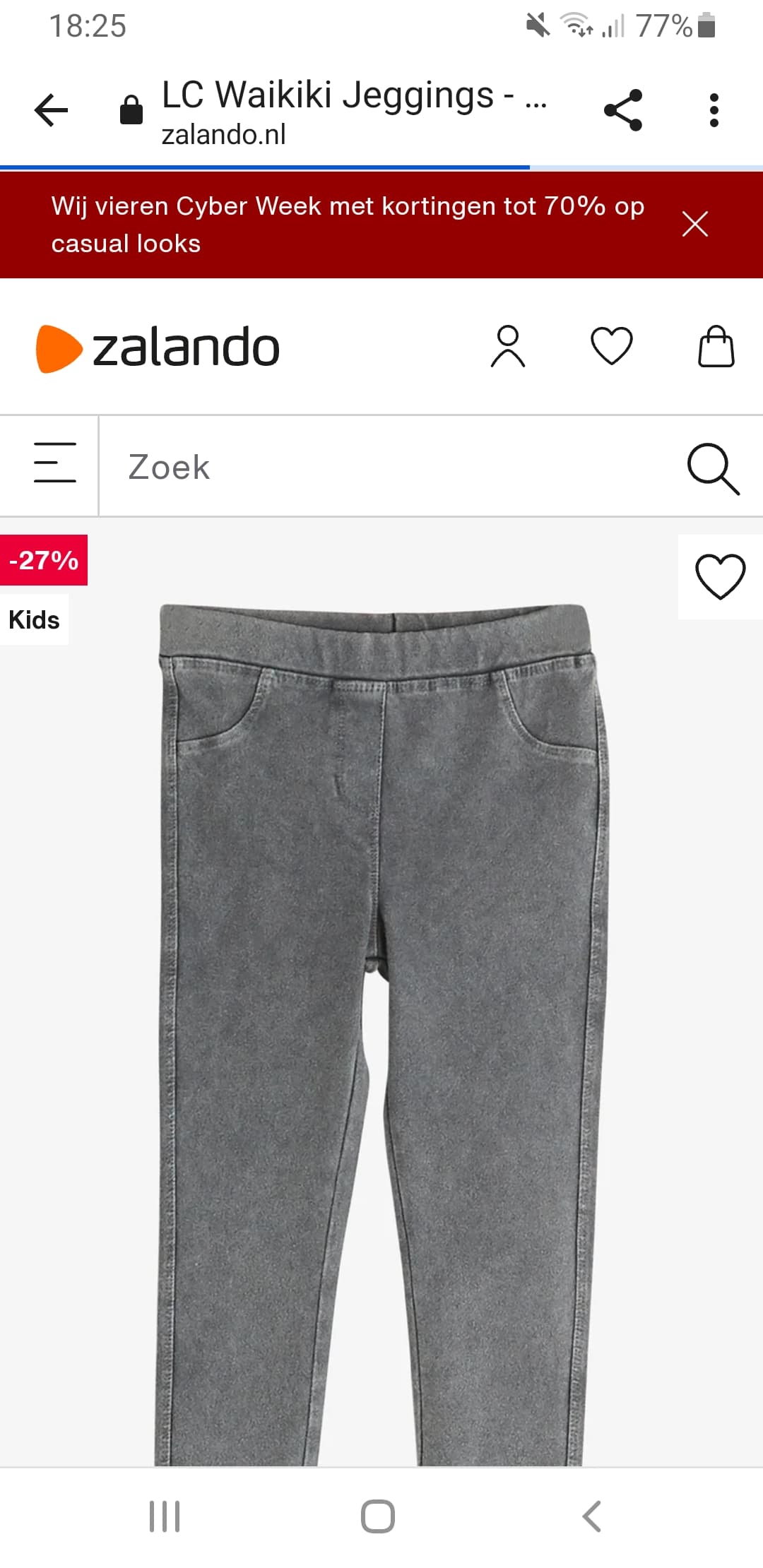
Task: Open recent apps from the navigation bar
Action: 165,1516
